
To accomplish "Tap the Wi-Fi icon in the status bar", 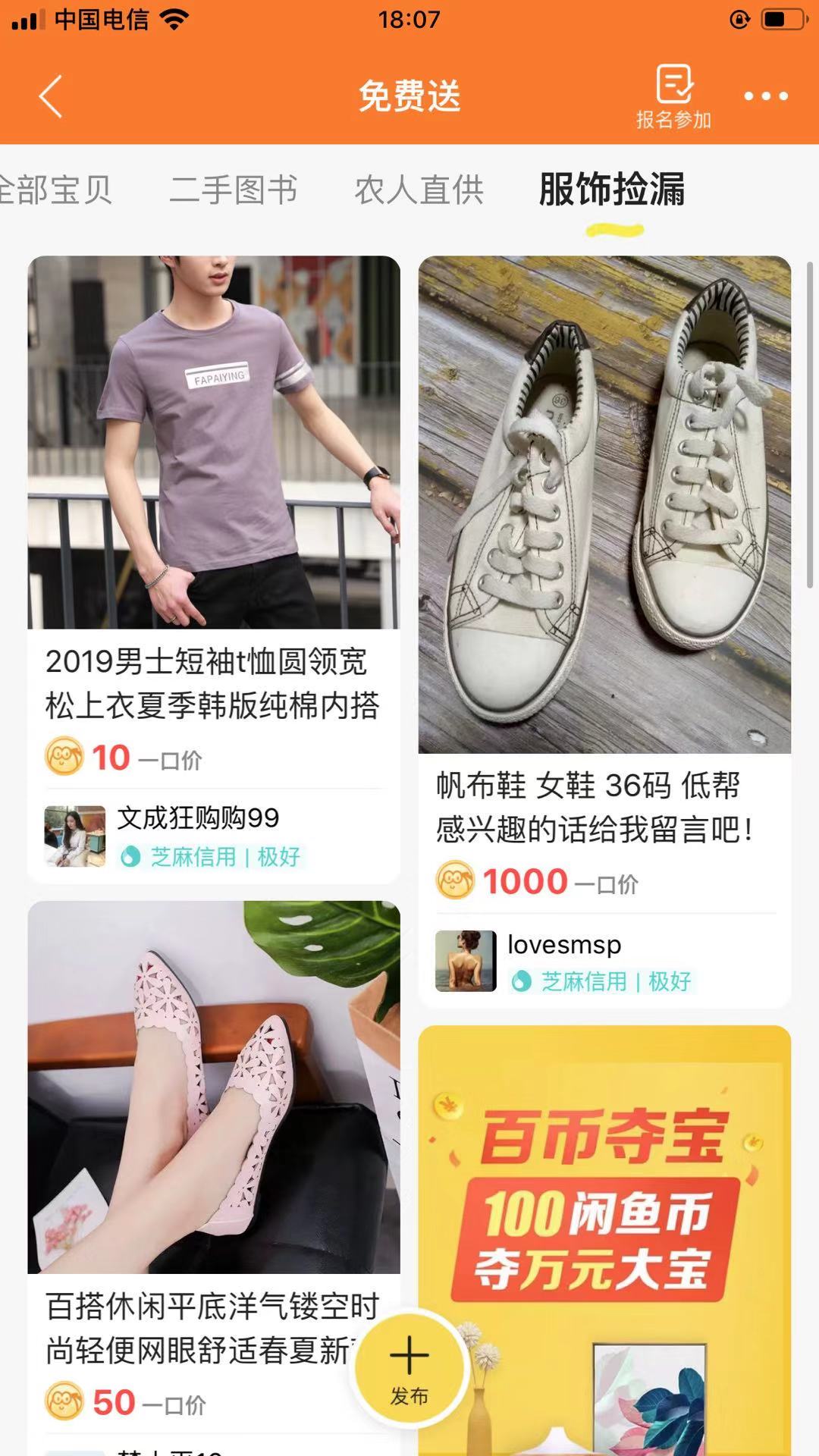I will click(x=173, y=22).
